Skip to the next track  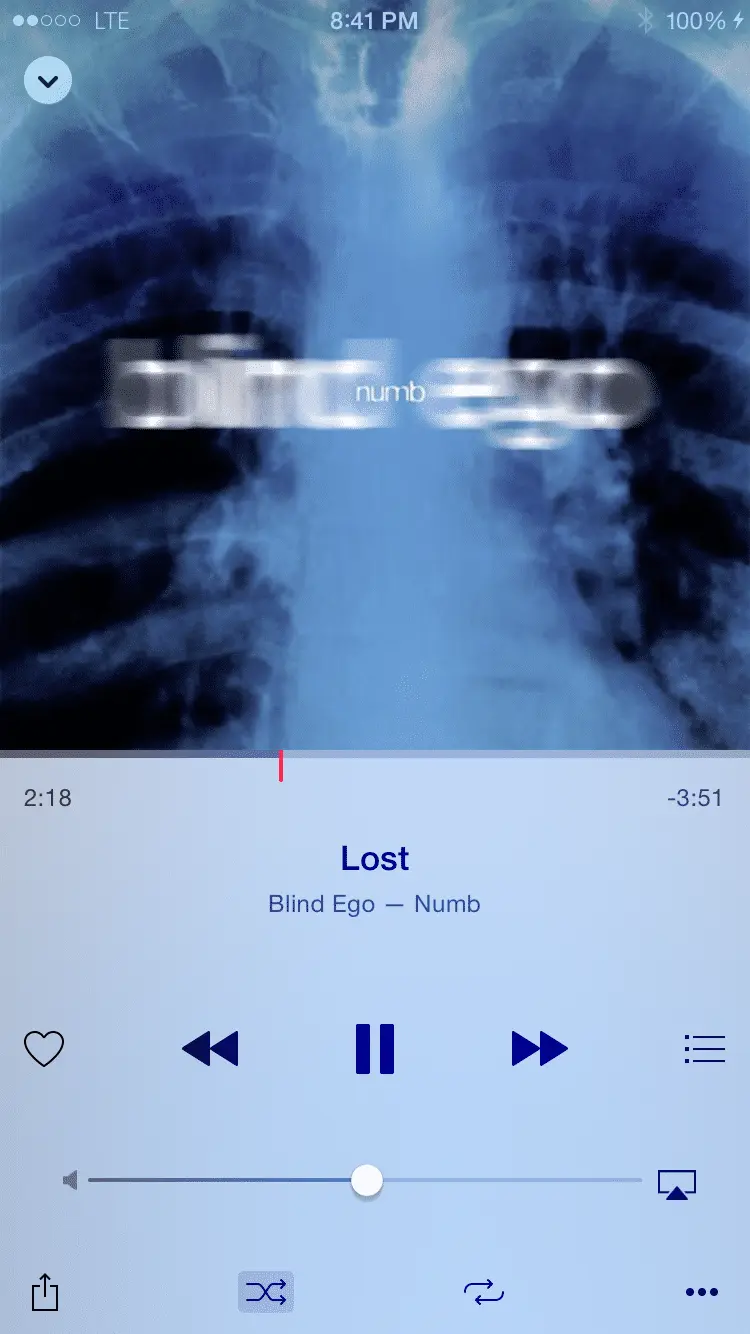tap(539, 1049)
